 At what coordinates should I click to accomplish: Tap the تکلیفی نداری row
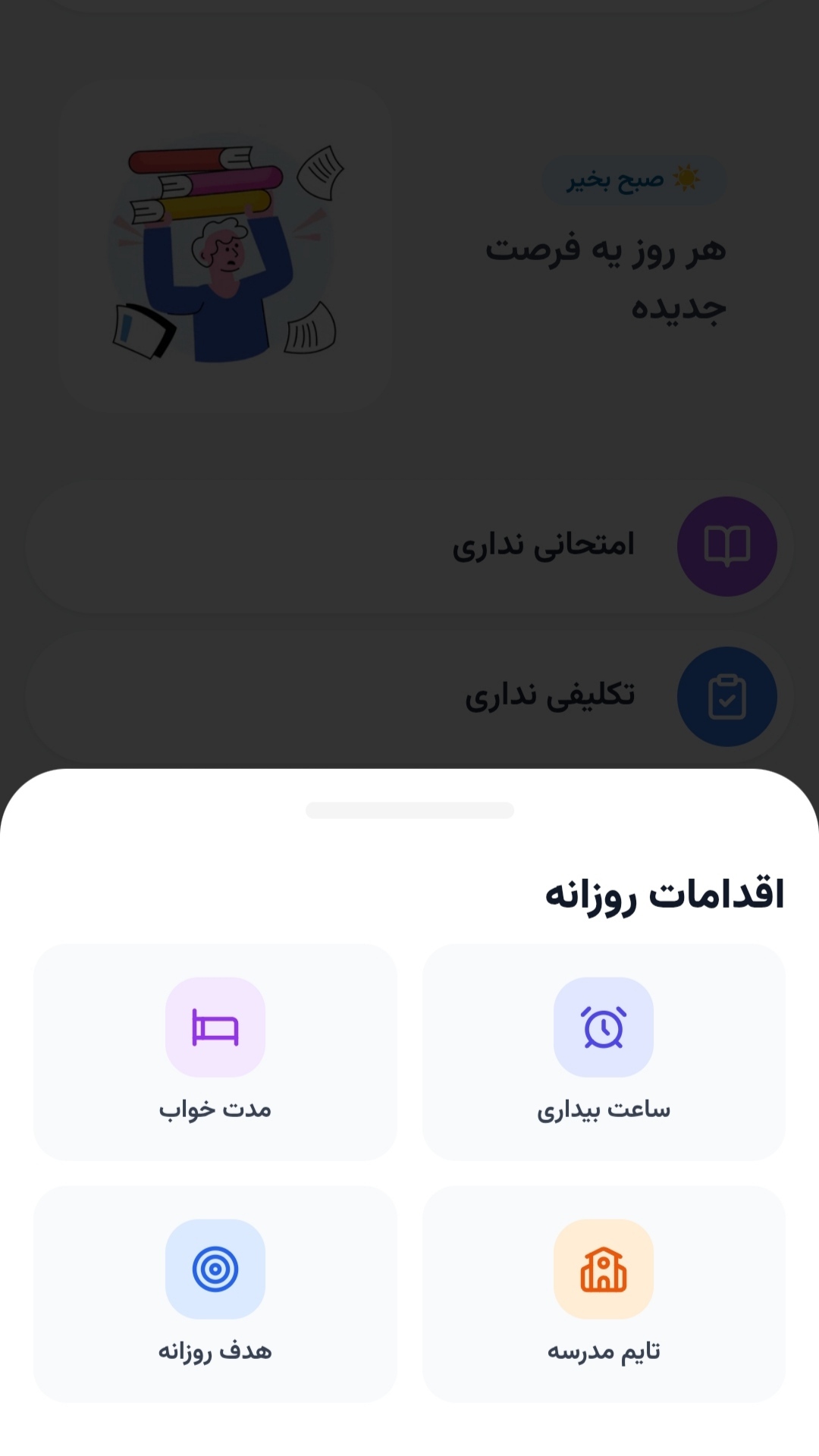coord(409,696)
